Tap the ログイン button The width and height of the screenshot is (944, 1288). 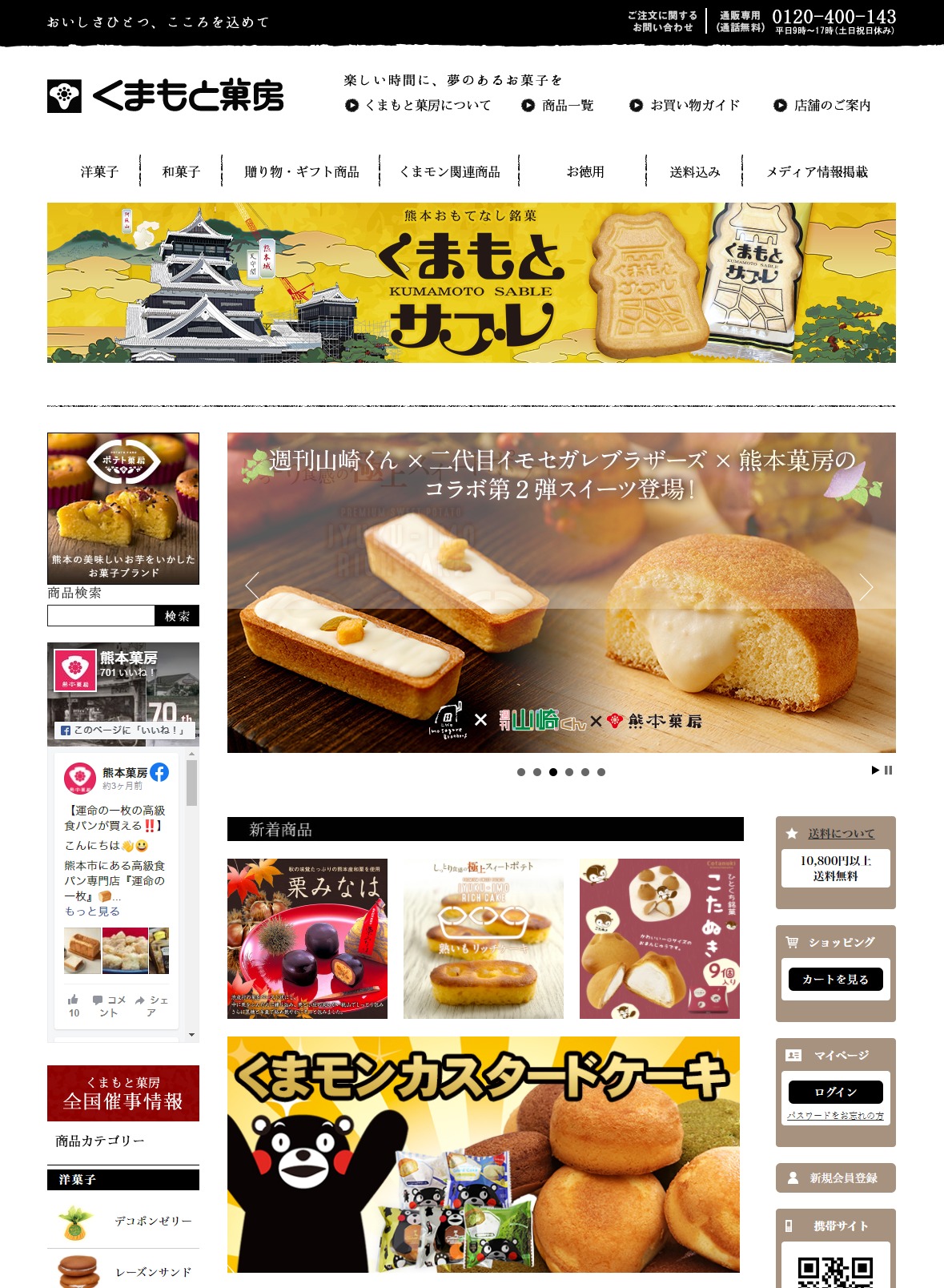point(835,1093)
